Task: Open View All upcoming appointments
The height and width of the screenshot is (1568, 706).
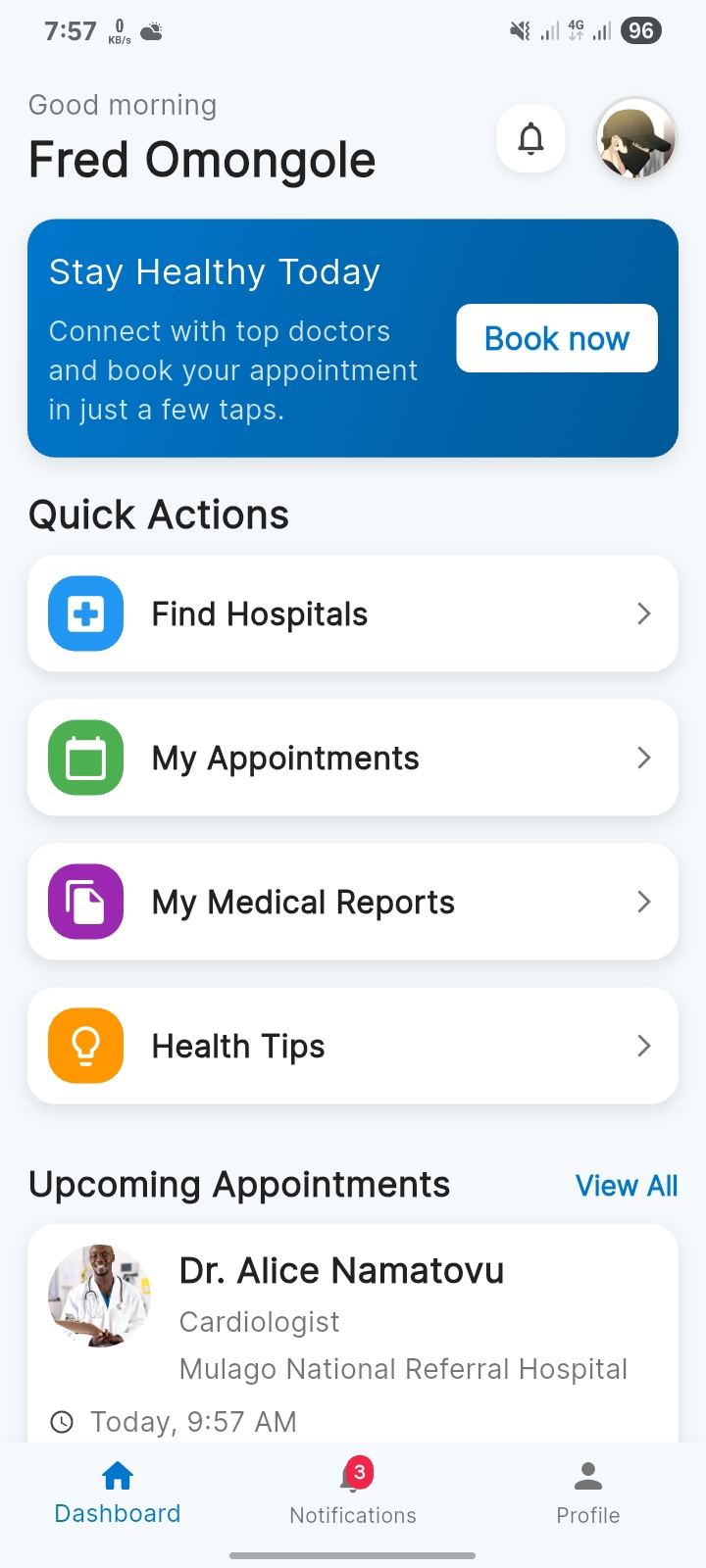Action: [x=627, y=1185]
